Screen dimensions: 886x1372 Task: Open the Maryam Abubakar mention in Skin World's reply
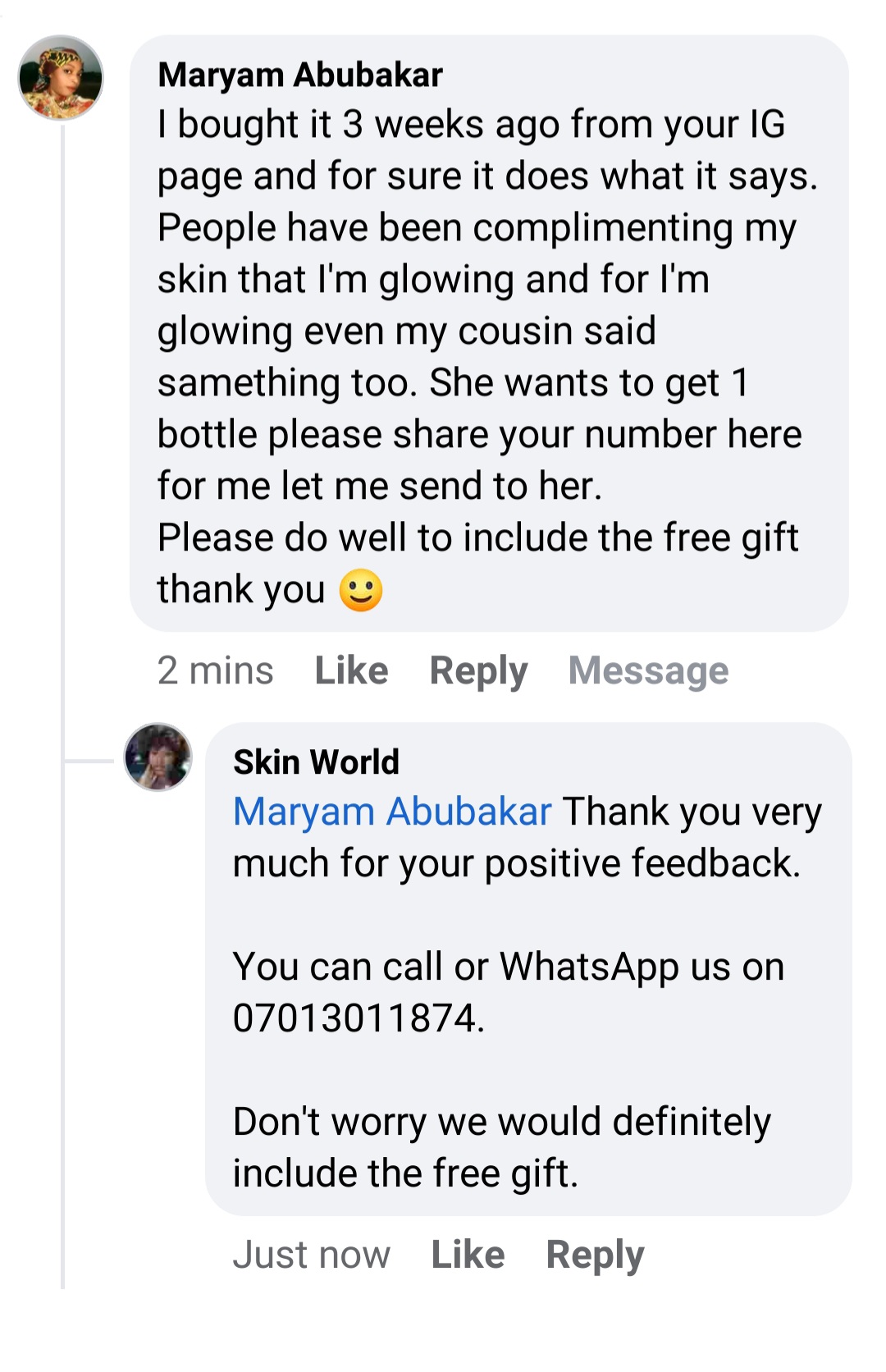[x=392, y=812]
